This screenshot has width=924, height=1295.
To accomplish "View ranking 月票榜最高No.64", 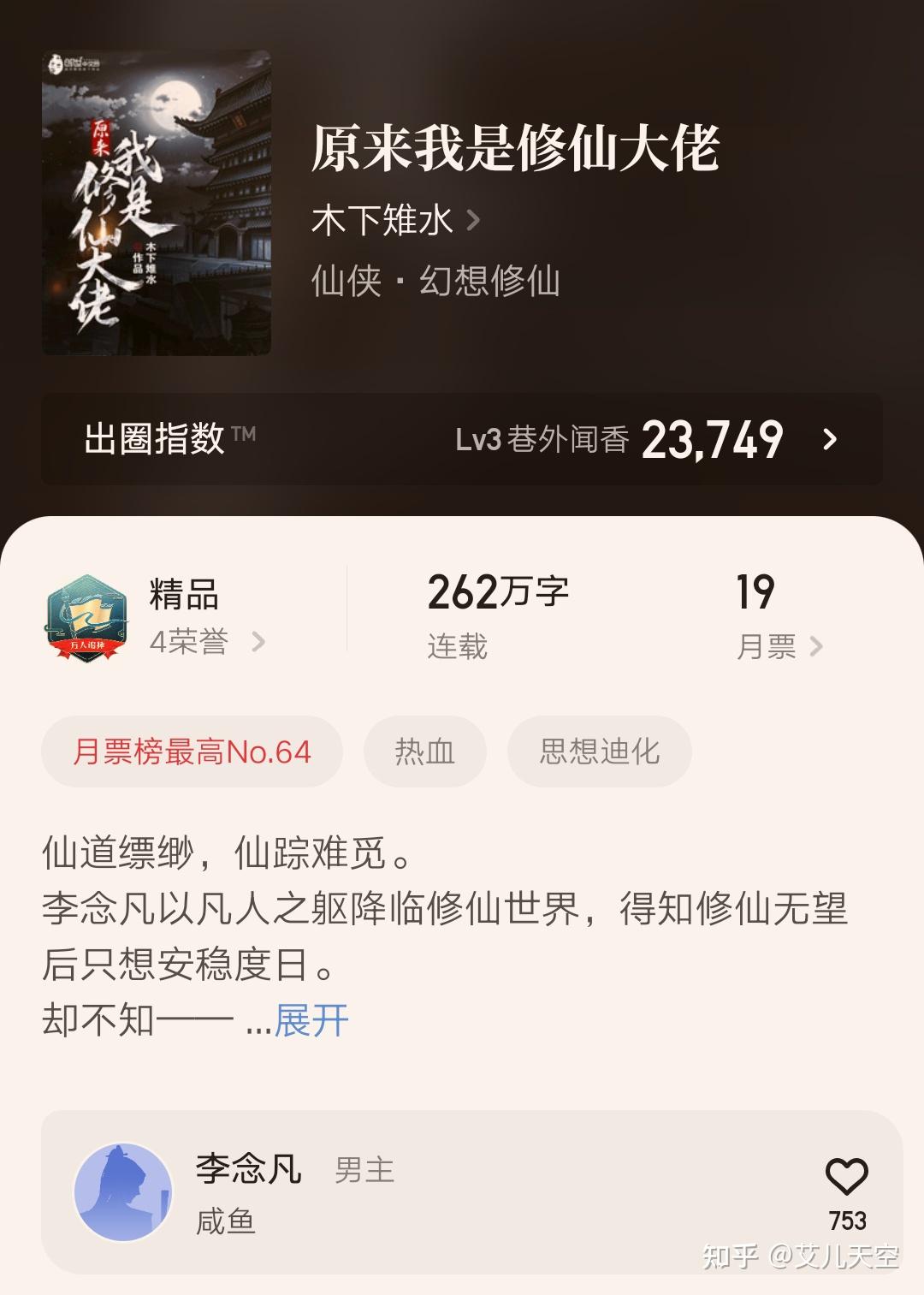I will click(x=190, y=750).
